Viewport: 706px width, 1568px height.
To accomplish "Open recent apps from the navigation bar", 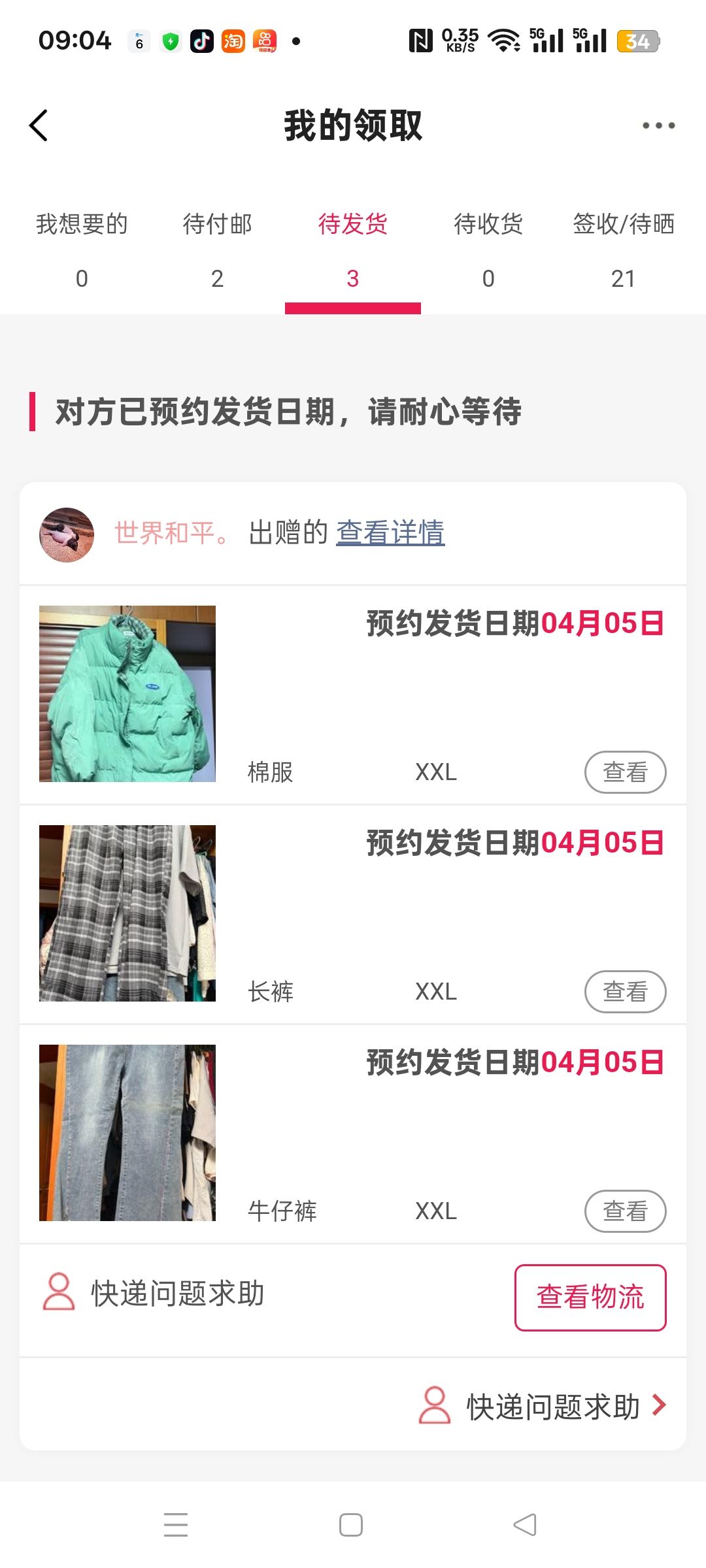I will click(x=176, y=1525).
